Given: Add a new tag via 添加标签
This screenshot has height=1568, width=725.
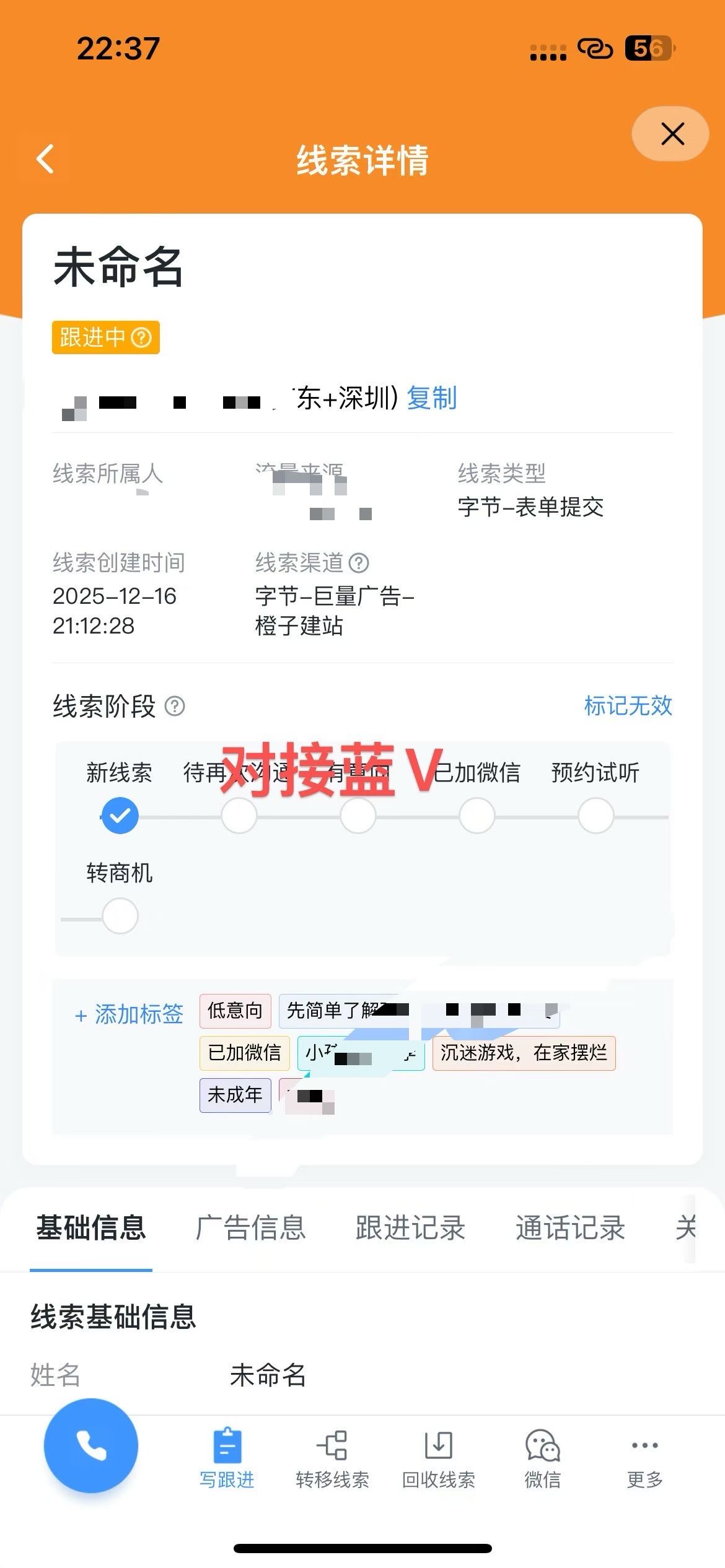Looking at the screenshot, I should (129, 1014).
